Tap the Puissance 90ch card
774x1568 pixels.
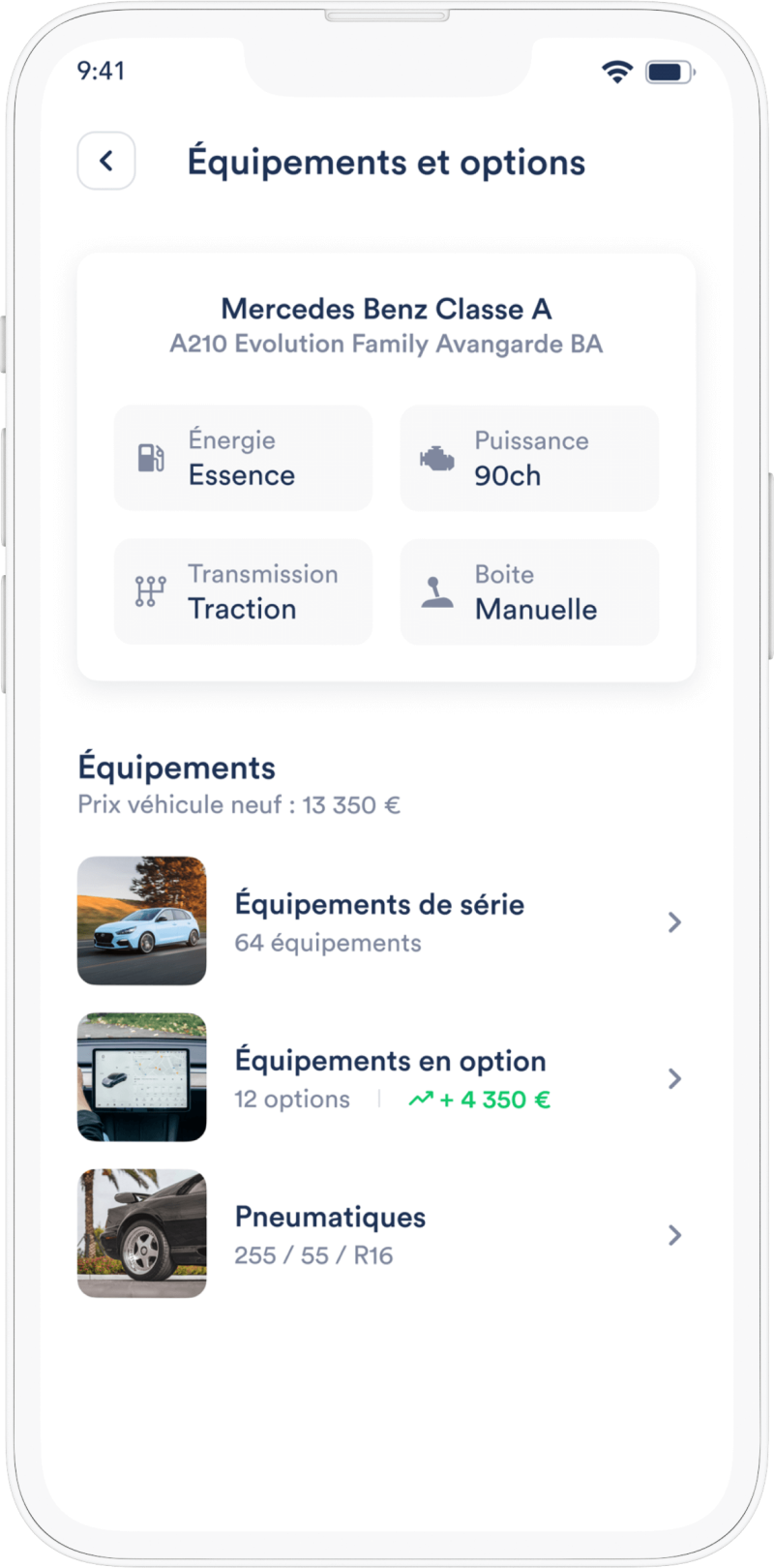tap(529, 458)
